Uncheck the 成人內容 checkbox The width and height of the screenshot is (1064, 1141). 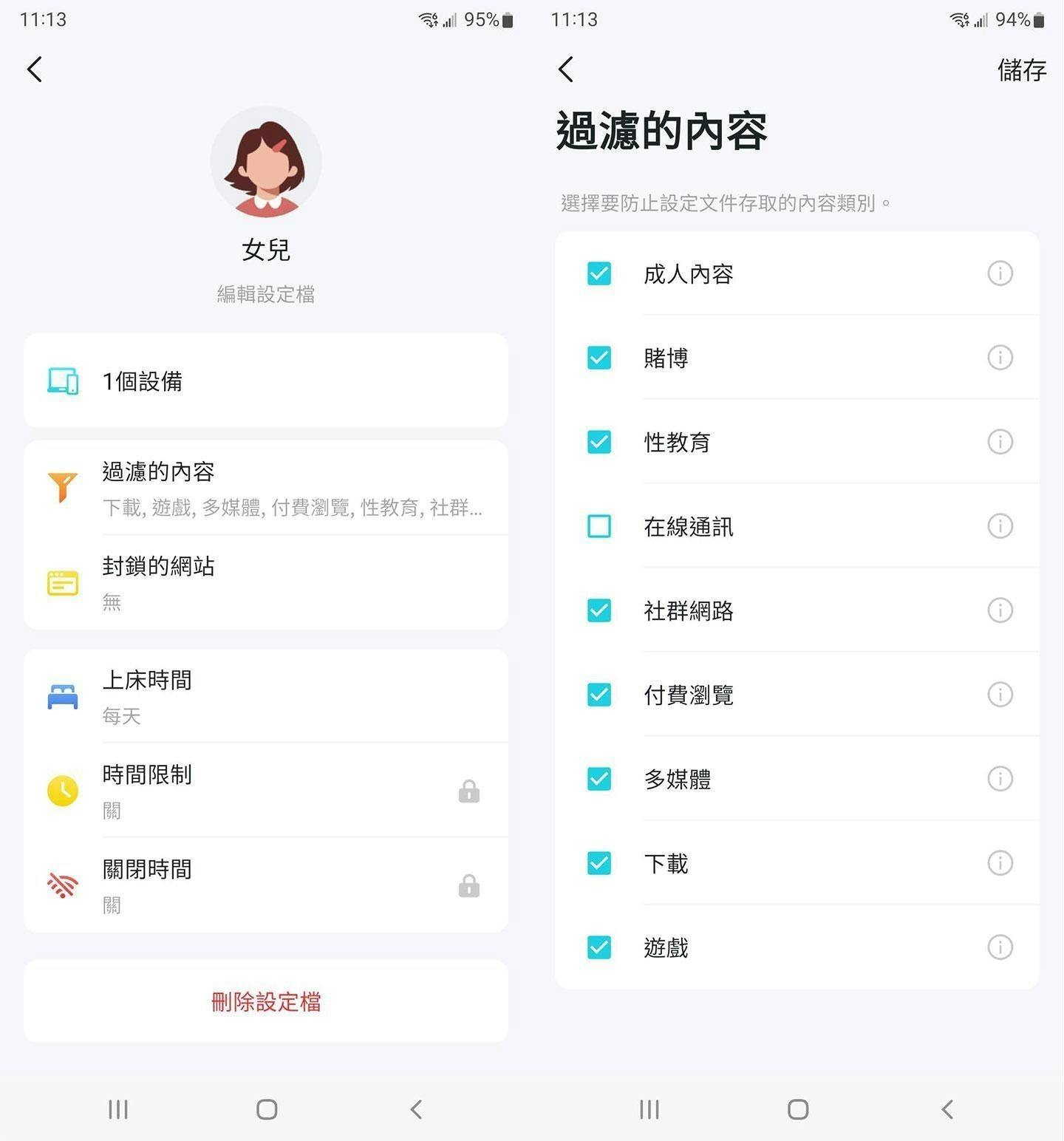tap(598, 273)
